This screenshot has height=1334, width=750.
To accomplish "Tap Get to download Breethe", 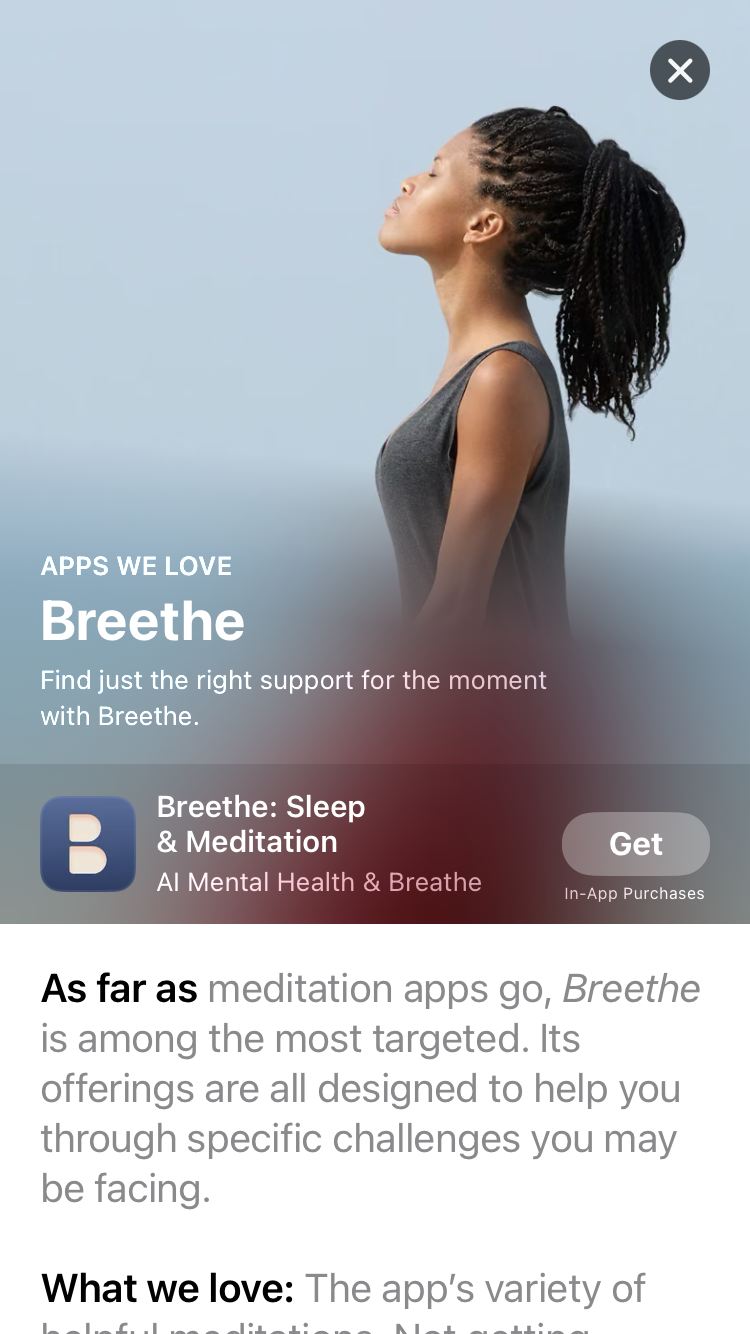I will click(635, 844).
